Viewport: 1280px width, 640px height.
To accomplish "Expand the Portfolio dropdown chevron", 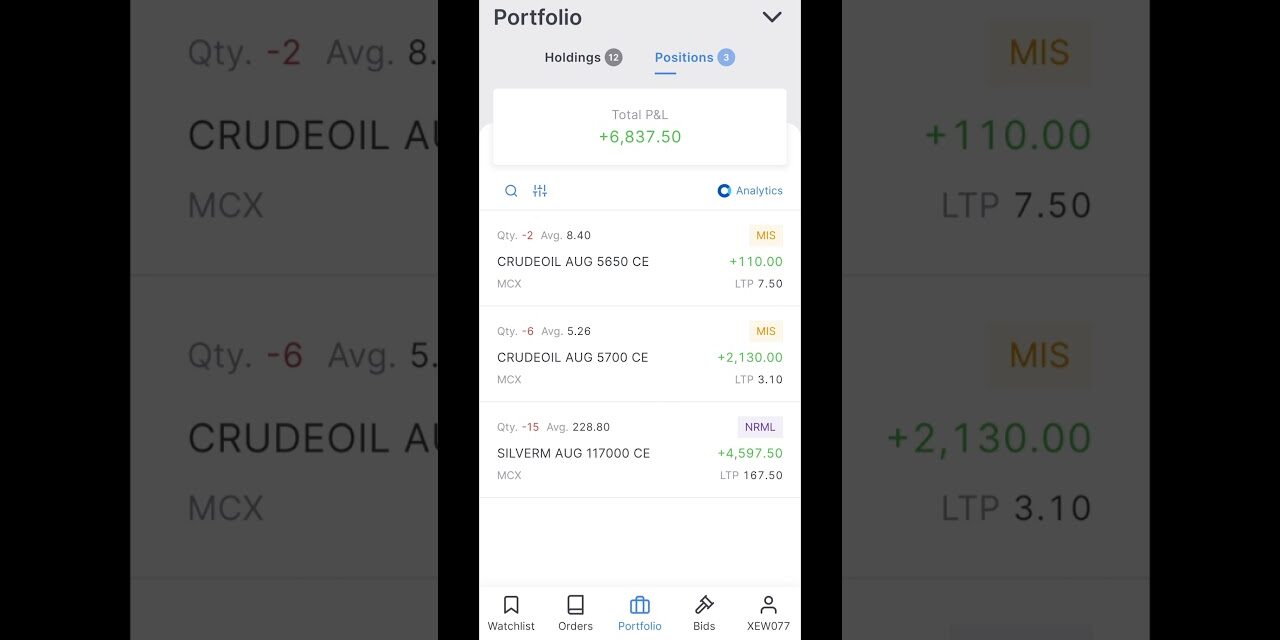I will point(771,17).
